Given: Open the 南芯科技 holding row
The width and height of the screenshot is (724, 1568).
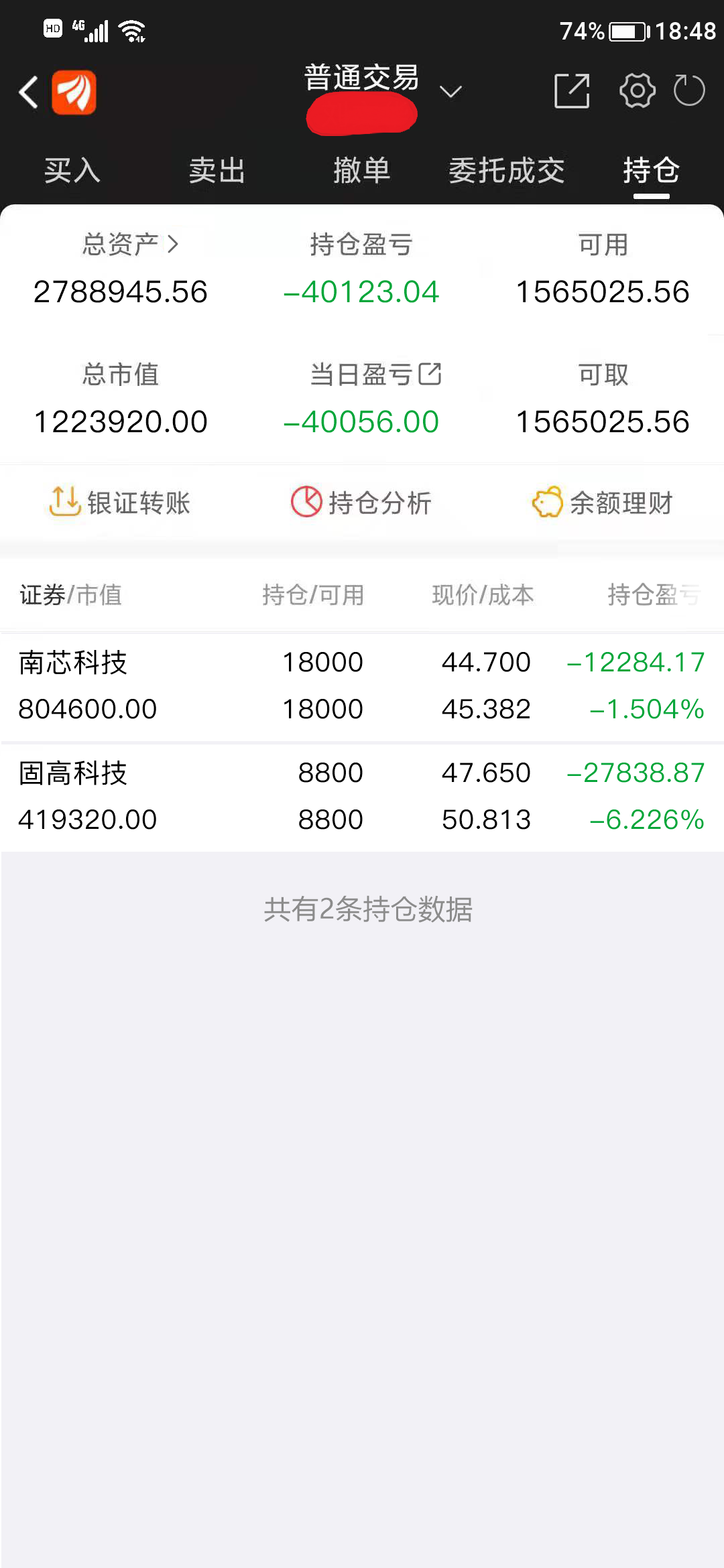Looking at the screenshot, I should coord(362,686).
